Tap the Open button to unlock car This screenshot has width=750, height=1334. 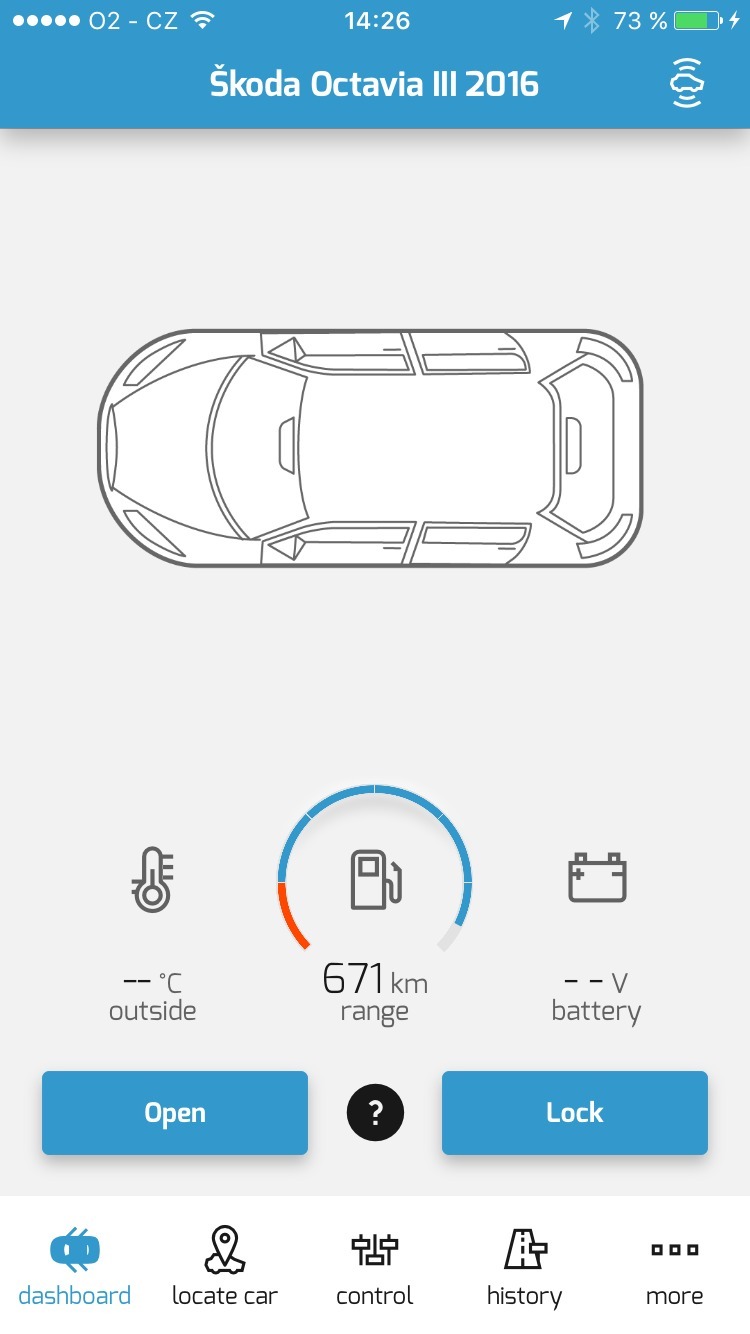(x=175, y=1113)
